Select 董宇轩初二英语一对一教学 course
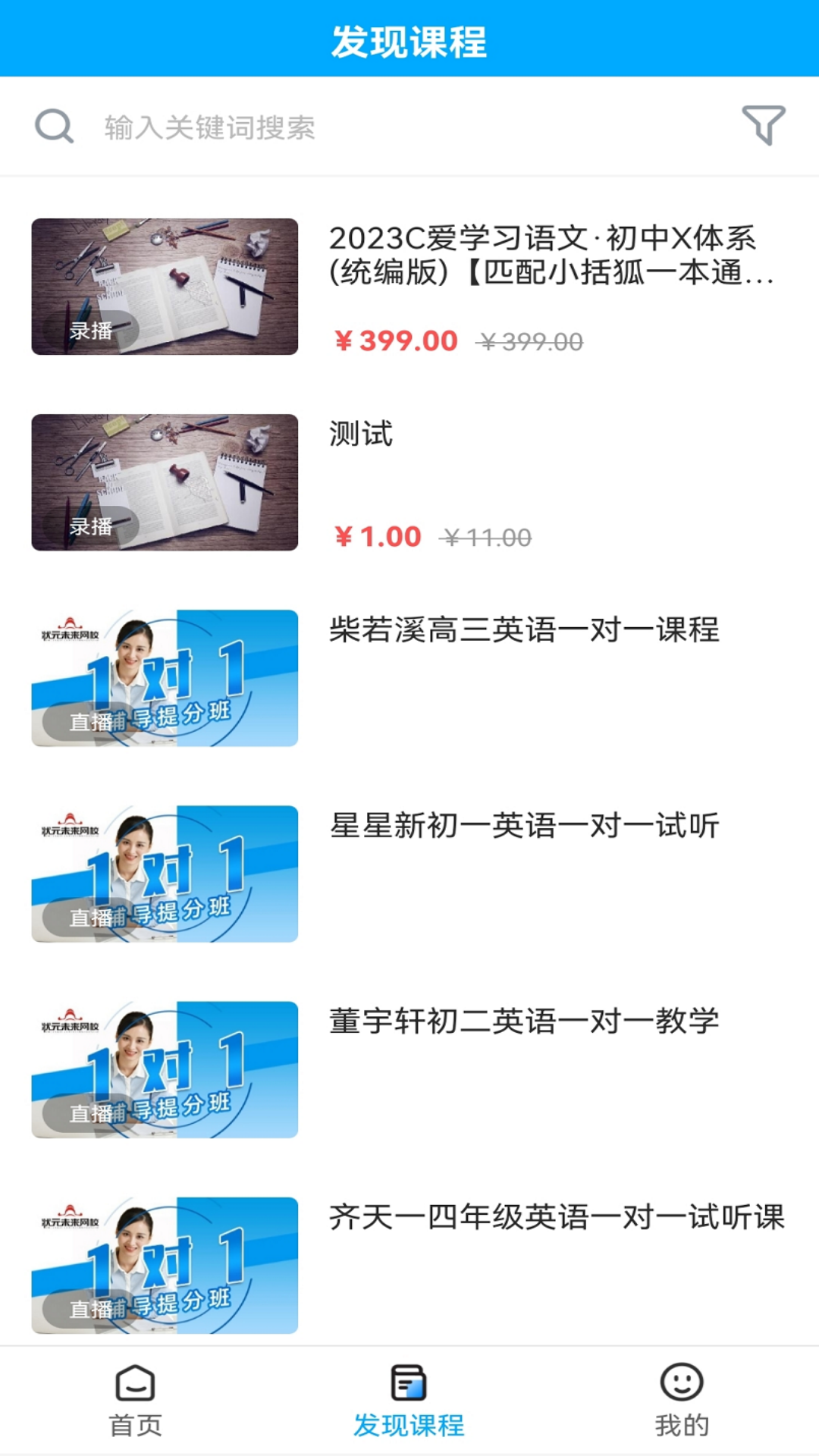 524,1021
